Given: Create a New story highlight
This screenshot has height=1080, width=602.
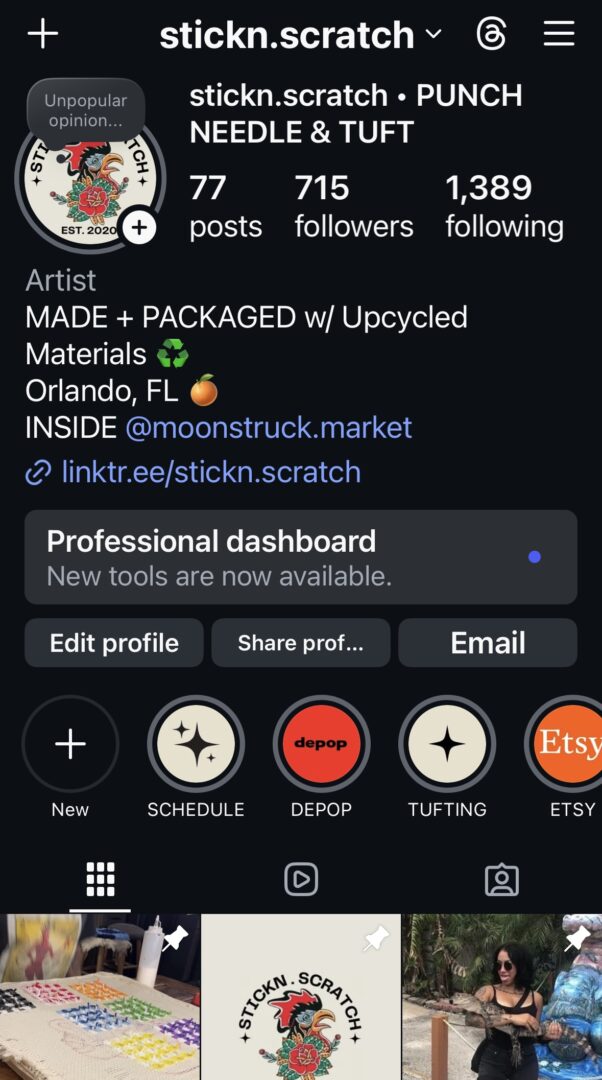Looking at the screenshot, I should click(70, 745).
